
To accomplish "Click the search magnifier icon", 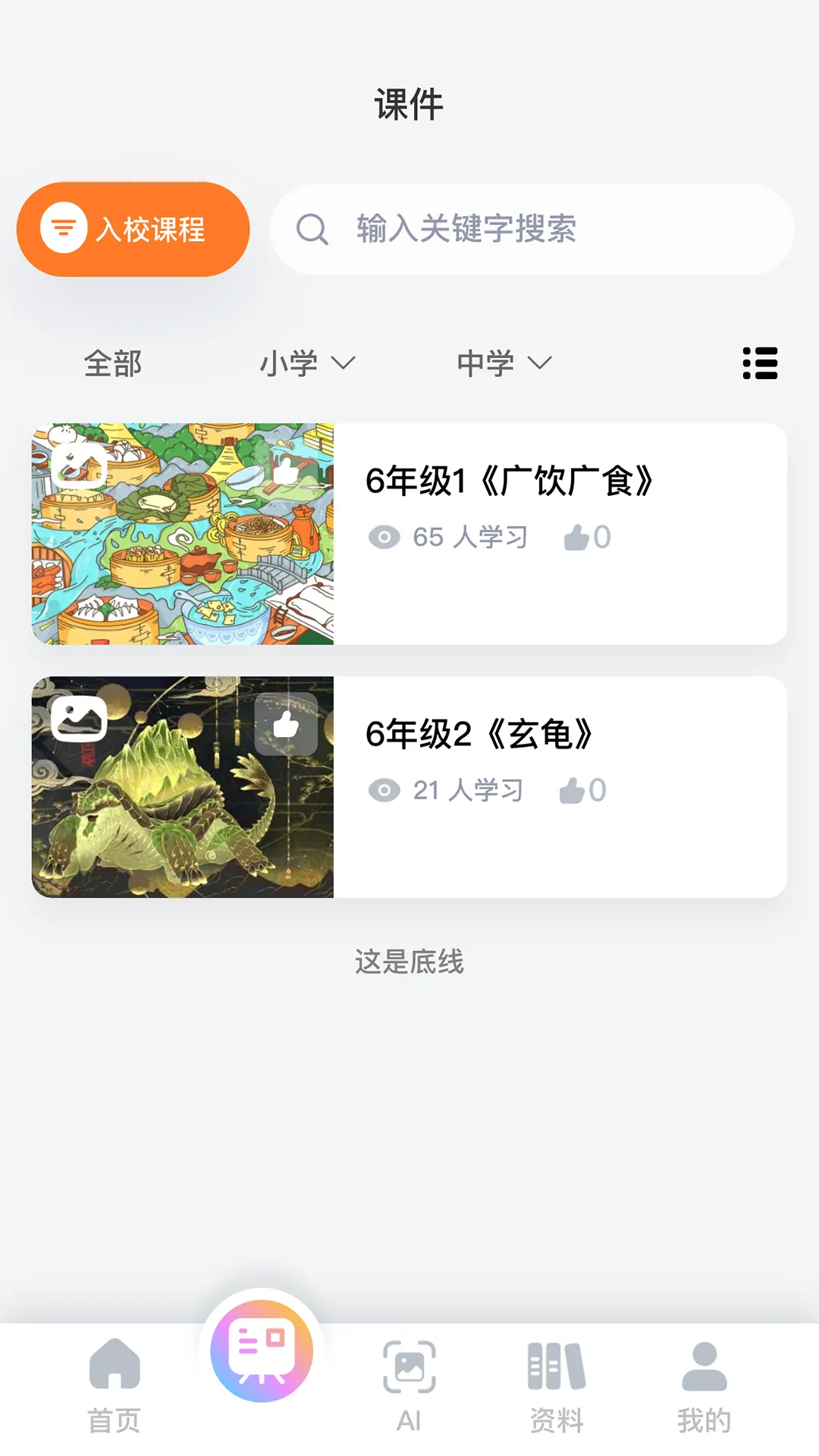I will pos(312,229).
